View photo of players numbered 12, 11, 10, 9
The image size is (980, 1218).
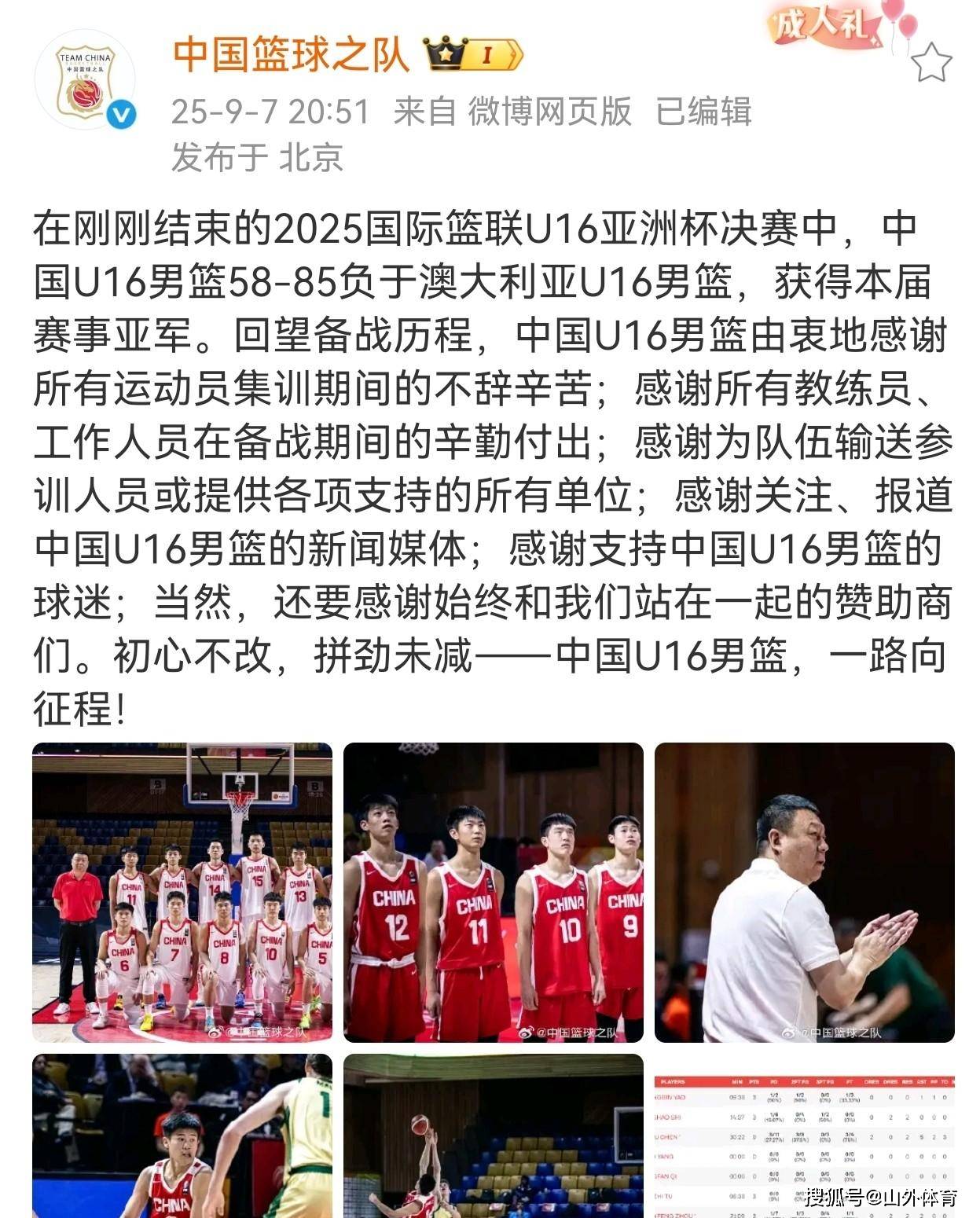tap(493, 892)
